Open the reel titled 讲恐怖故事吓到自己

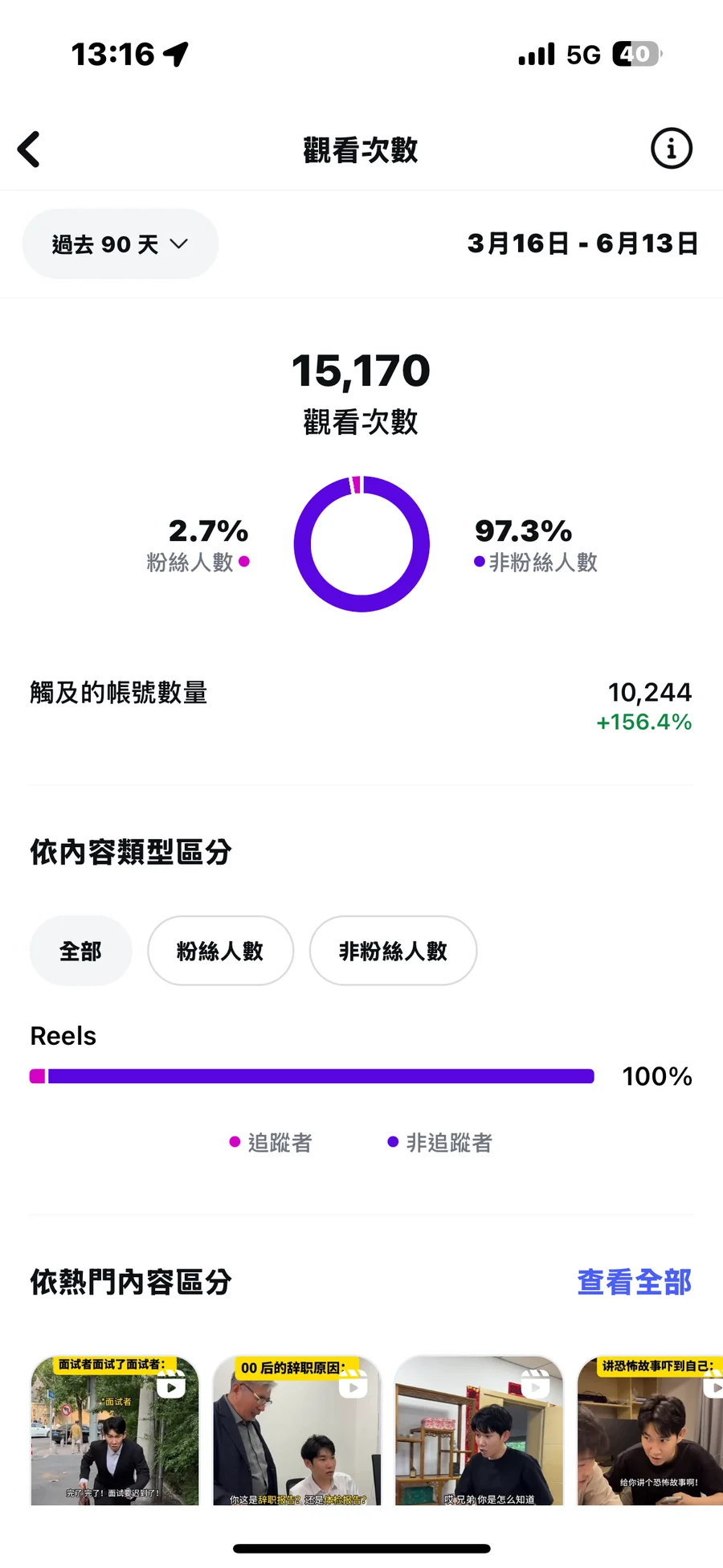coord(651,1431)
